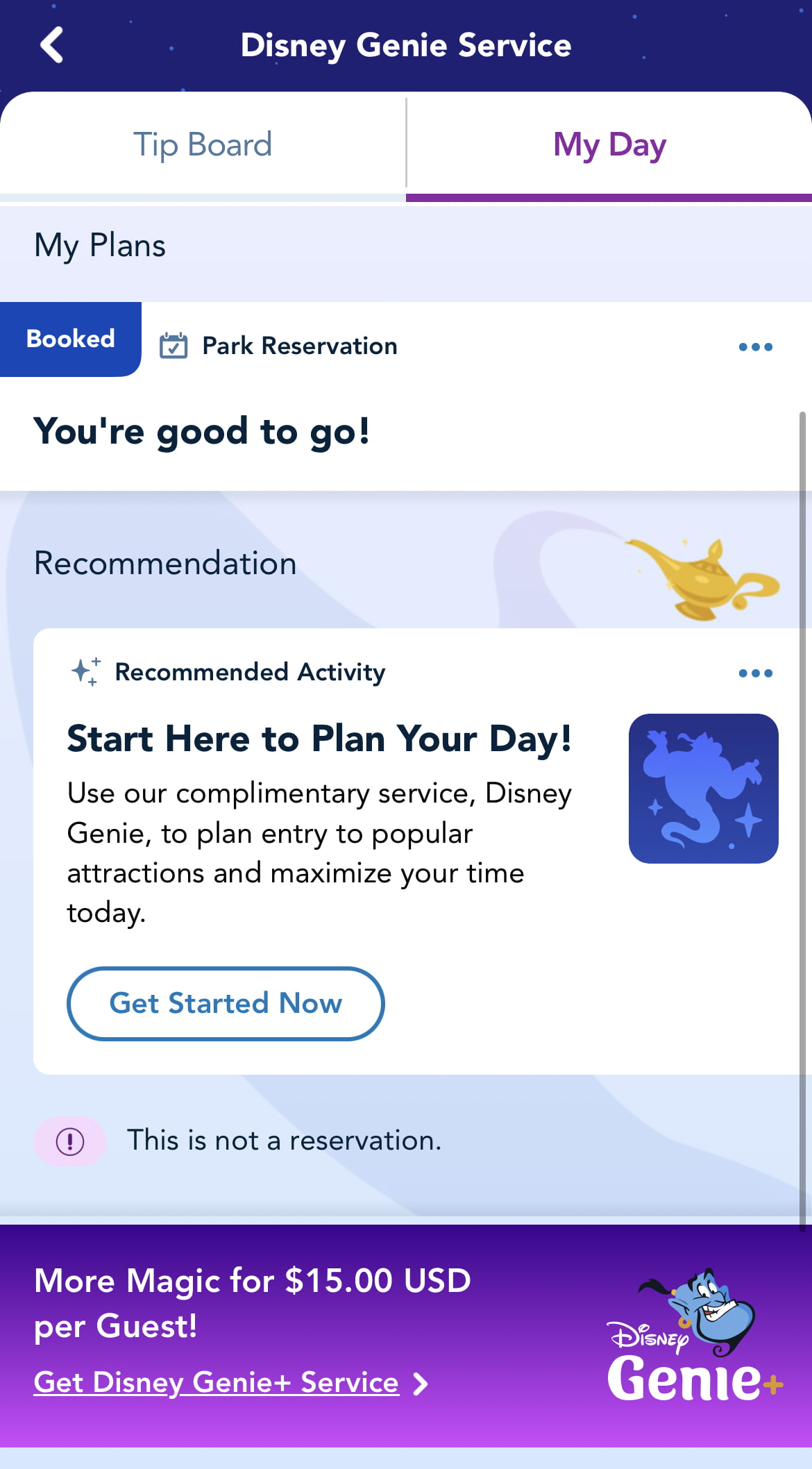
Task: Click the You're good to go message
Action: [203, 431]
